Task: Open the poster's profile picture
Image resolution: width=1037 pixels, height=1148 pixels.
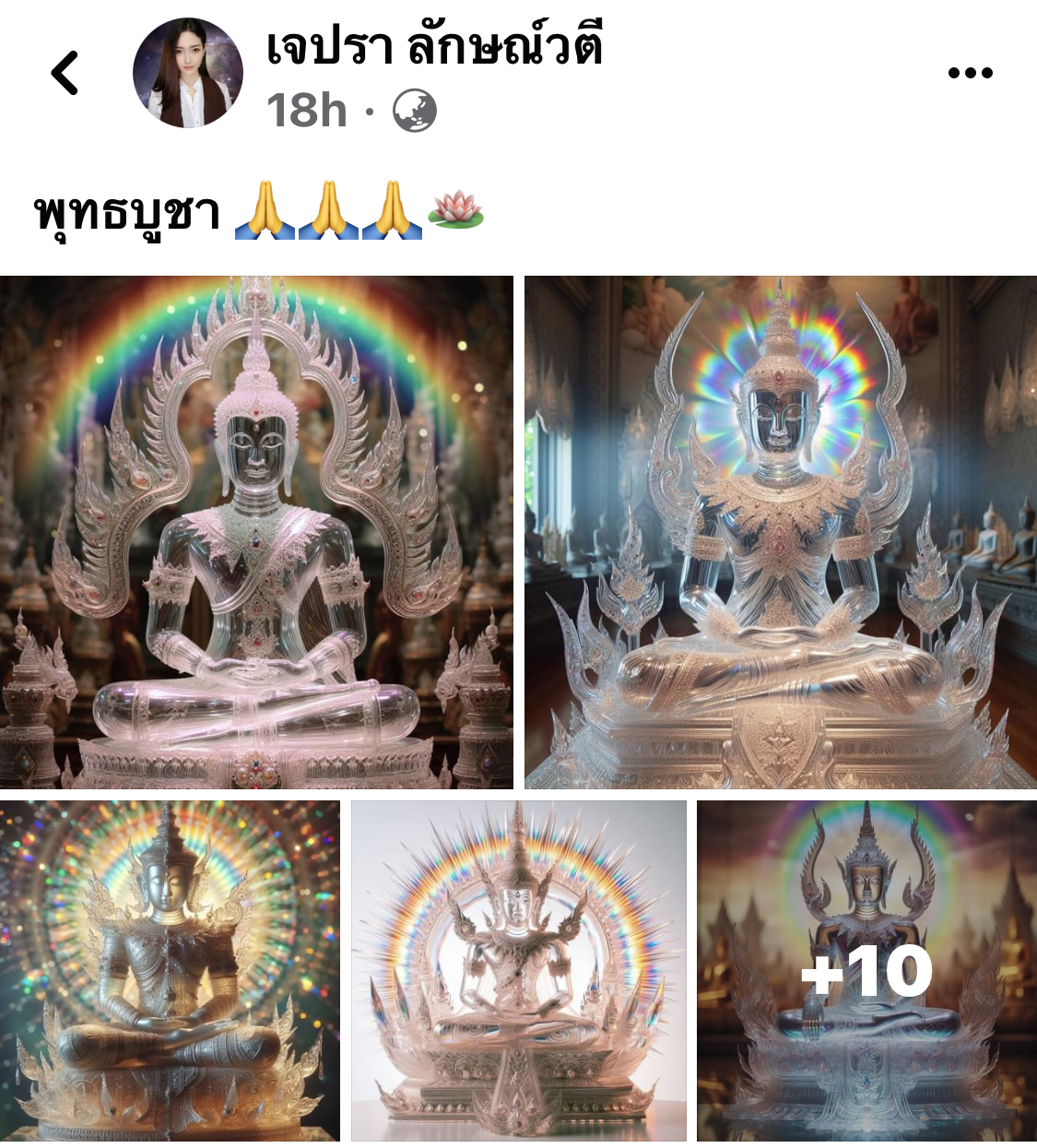Action: point(188,73)
